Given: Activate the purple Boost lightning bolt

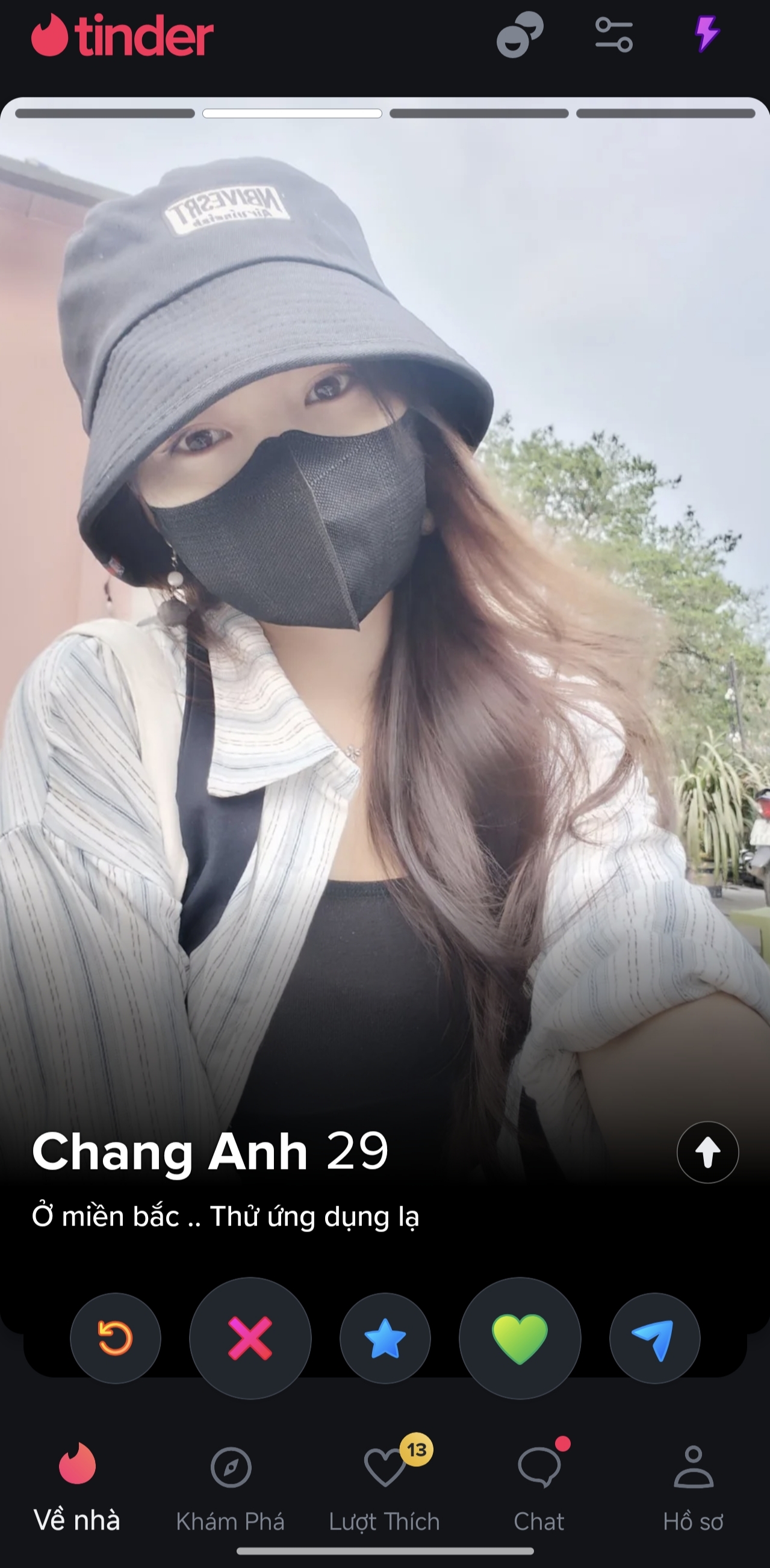Looking at the screenshot, I should click(707, 34).
